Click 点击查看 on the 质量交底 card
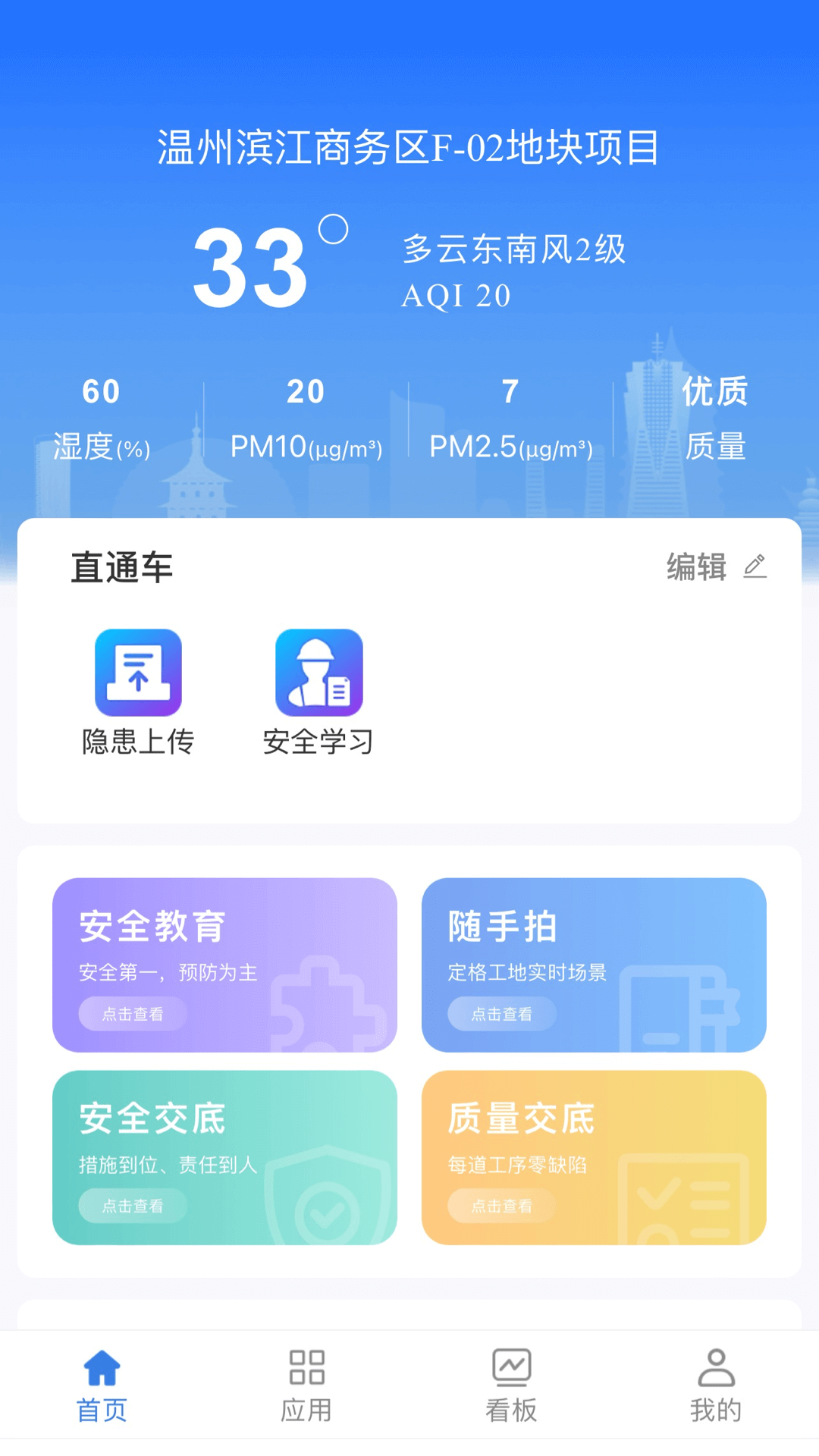Viewport: 819px width, 1456px height. coord(502,1207)
